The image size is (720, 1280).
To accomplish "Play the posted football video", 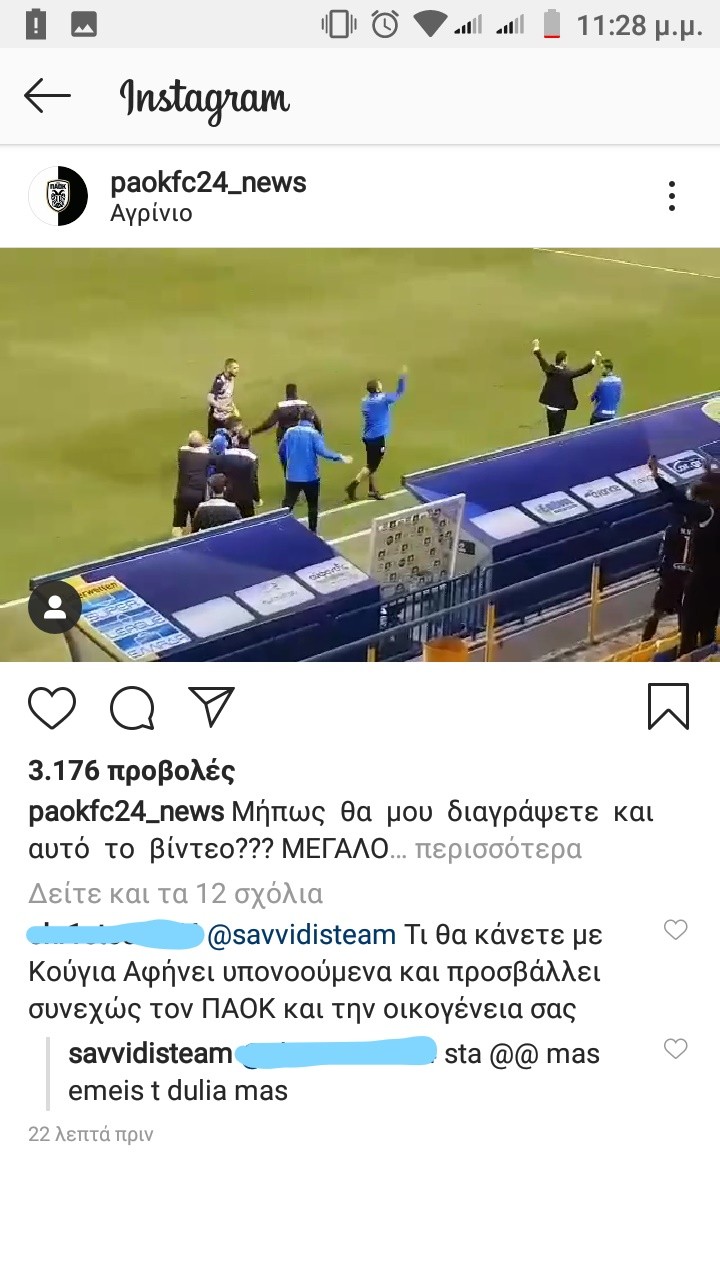I will (360, 454).
